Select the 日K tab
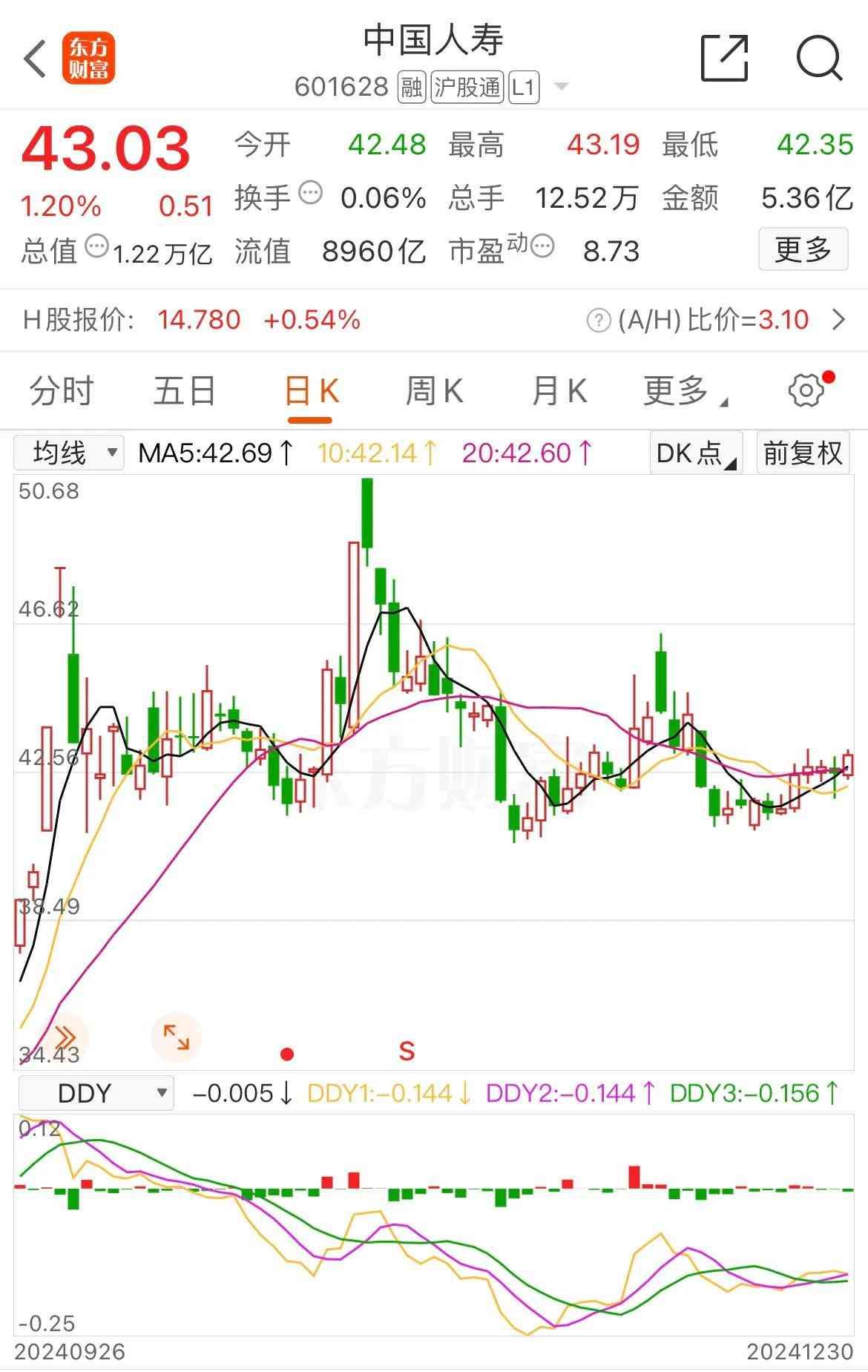This screenshot has width=868, height=1372. (x=311, y=391)
